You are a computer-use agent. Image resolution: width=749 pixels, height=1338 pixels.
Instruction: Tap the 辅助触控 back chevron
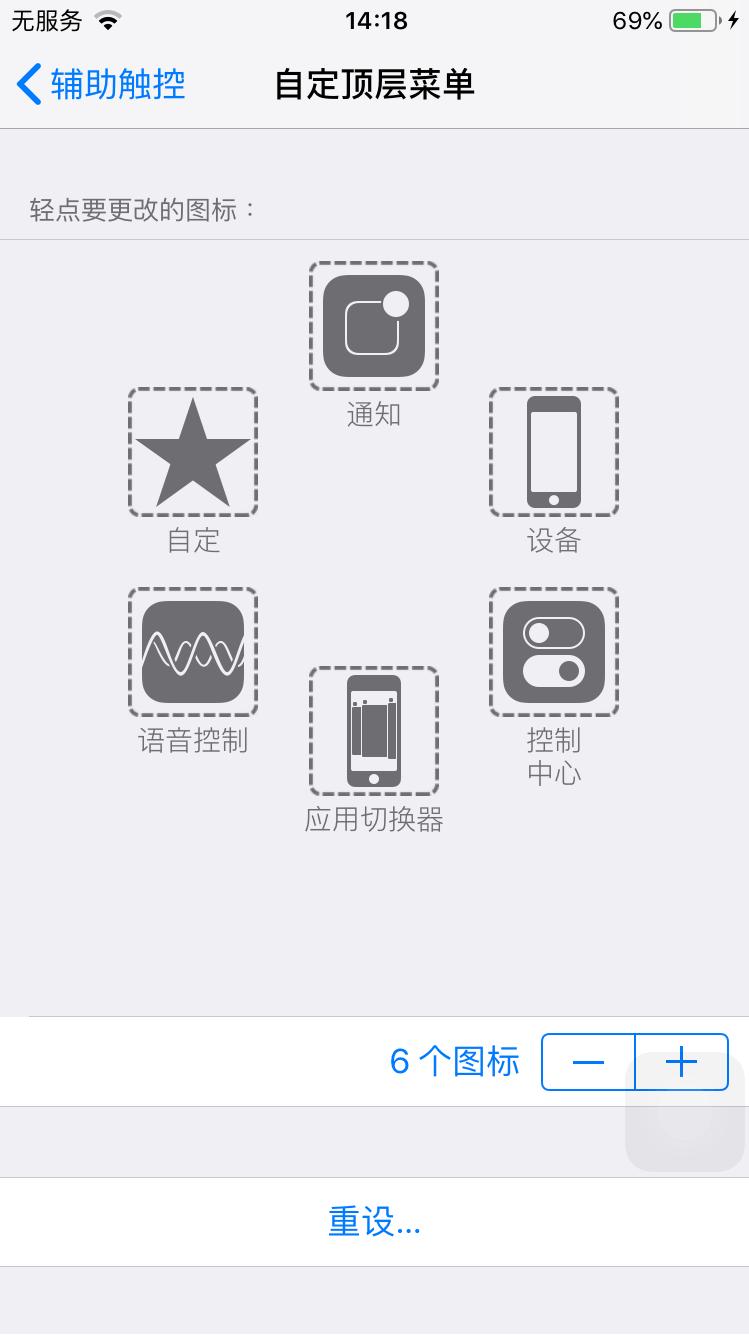pos(30,85)
